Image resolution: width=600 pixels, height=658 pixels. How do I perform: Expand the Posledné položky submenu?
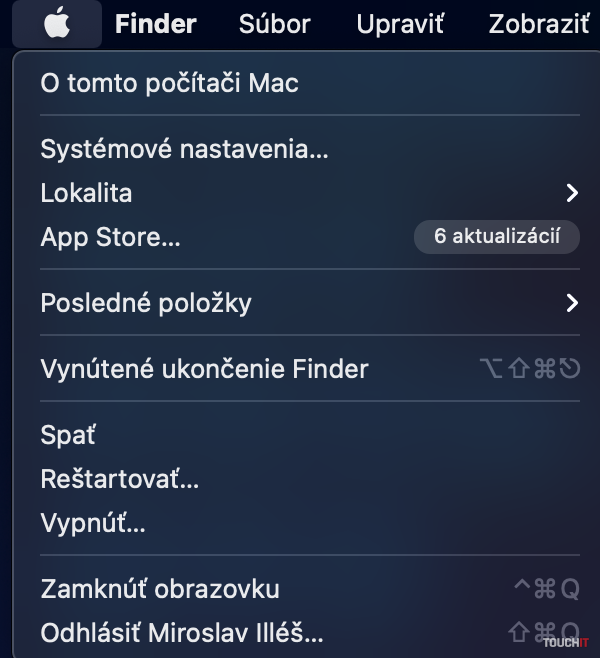point(145,302)
